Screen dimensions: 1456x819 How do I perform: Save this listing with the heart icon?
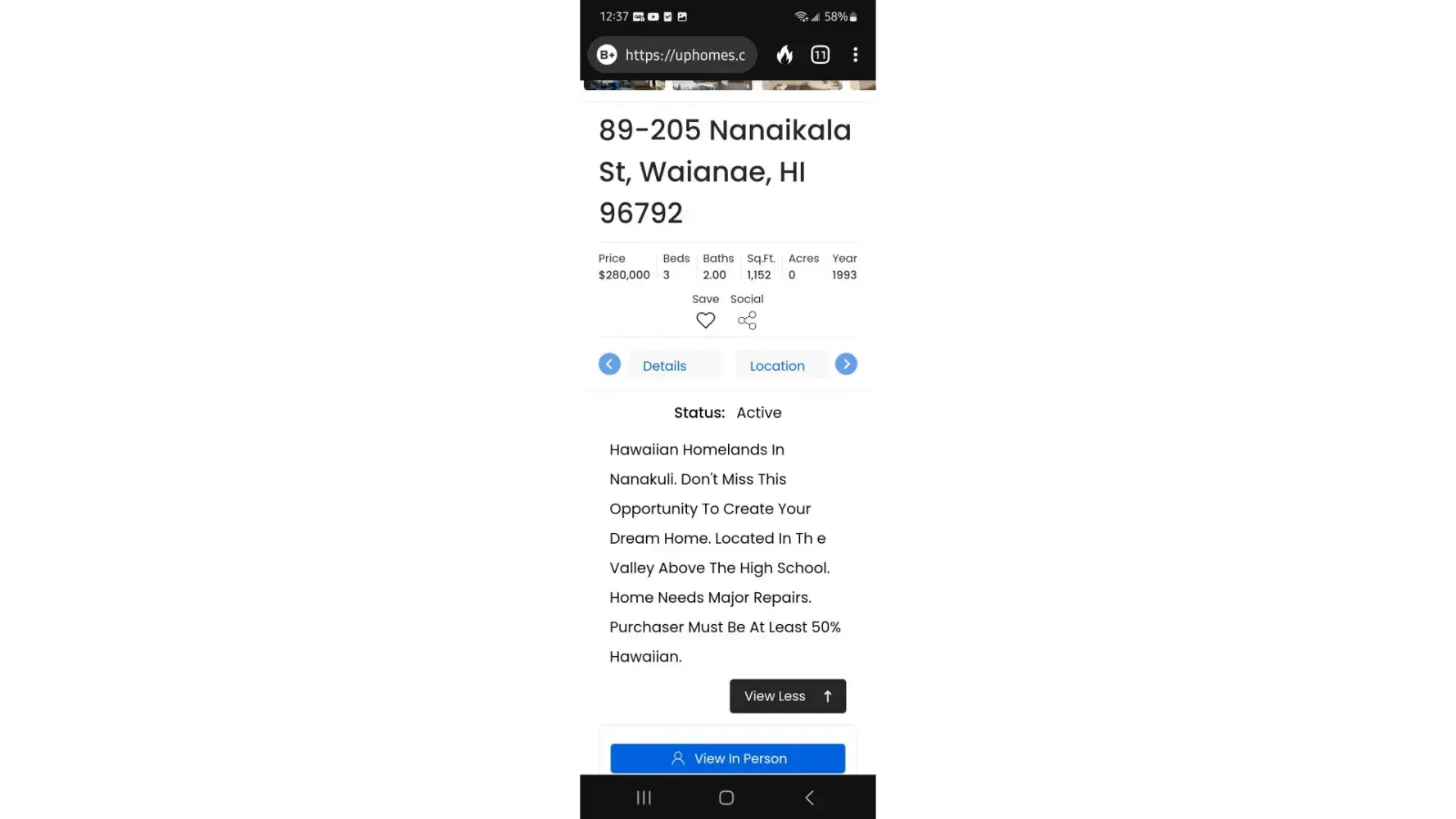[705, 320]
